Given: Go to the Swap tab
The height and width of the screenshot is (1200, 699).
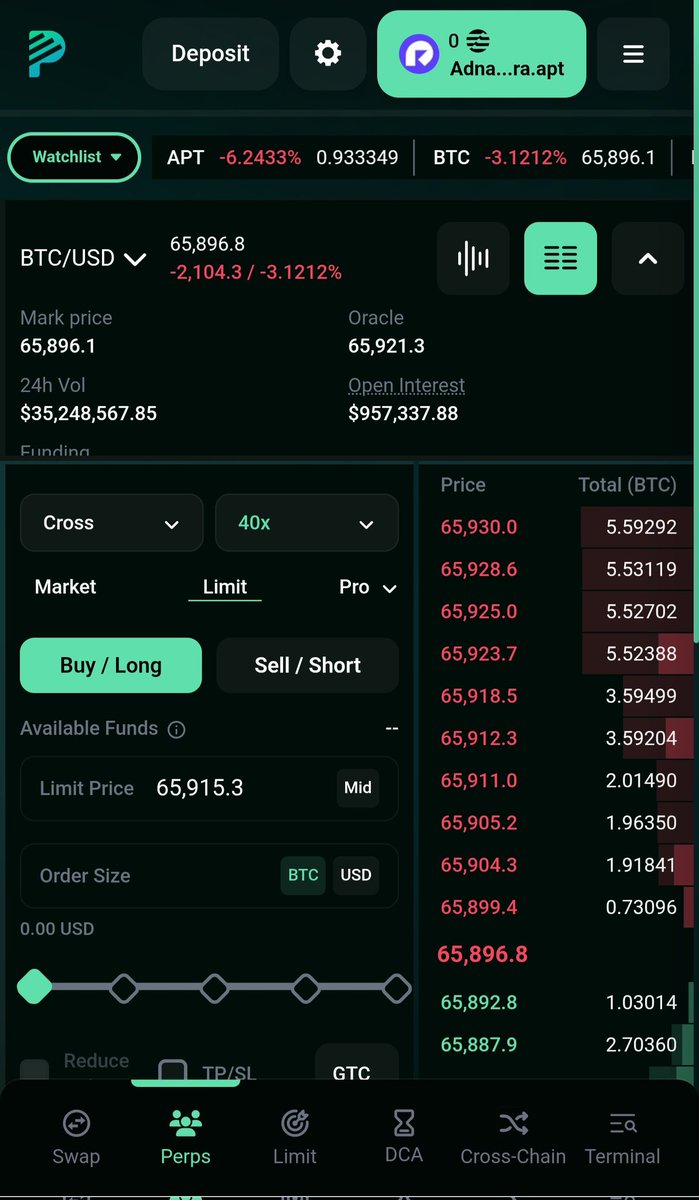Looking at the screenshot, I should 76,1137.
